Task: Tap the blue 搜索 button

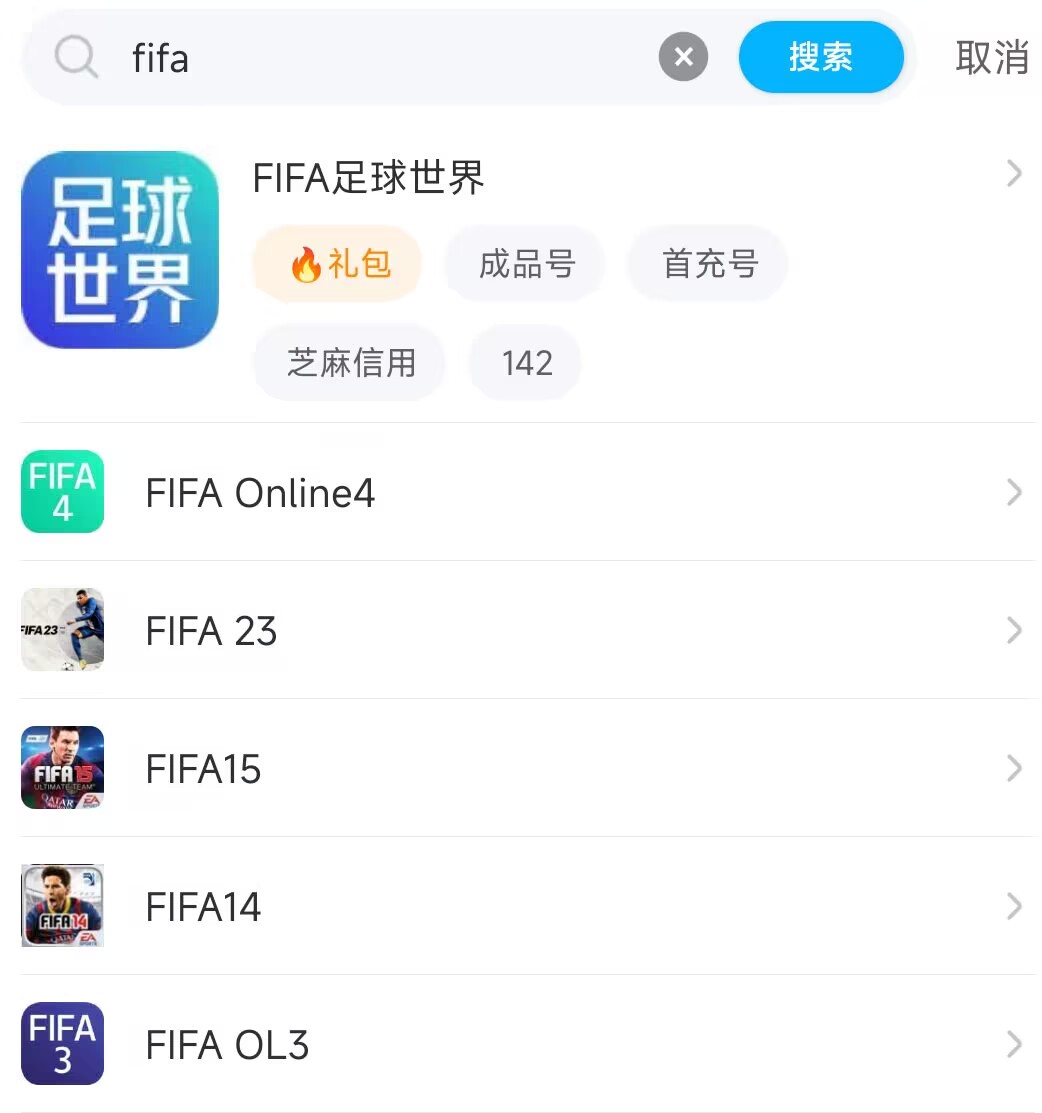Action: tap(821, 58)
